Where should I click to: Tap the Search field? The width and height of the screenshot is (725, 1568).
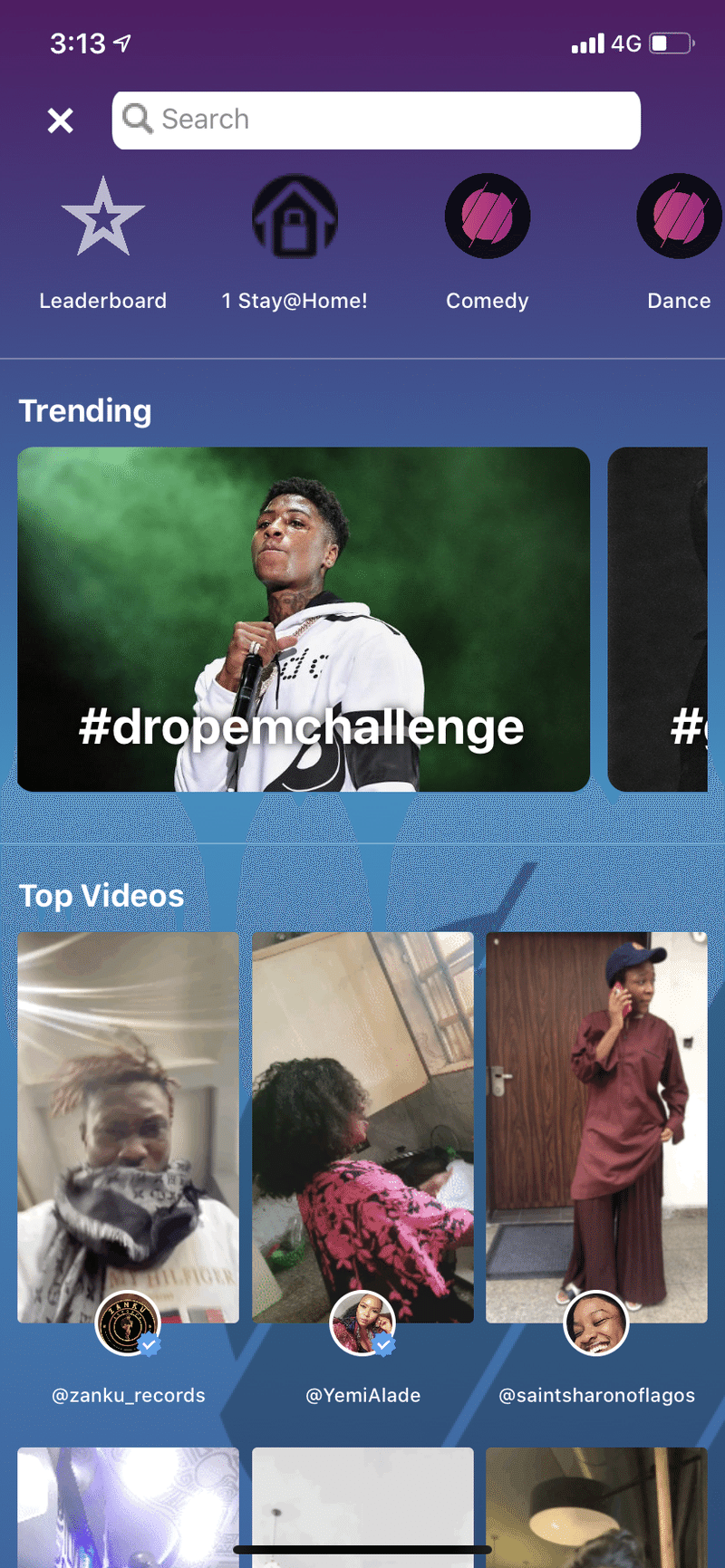tap(376, 120)
